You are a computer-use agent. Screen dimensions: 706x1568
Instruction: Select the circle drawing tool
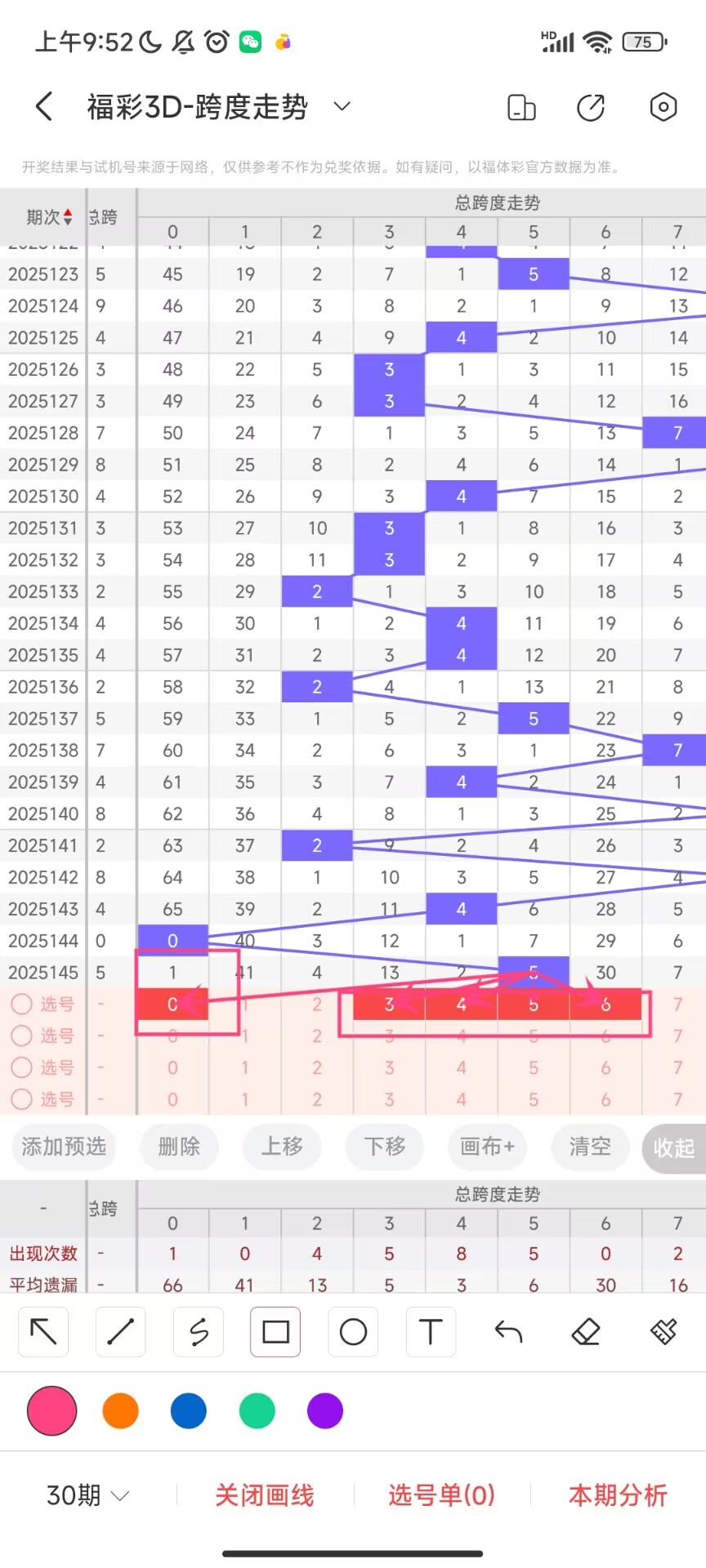tap(353, 1332)
